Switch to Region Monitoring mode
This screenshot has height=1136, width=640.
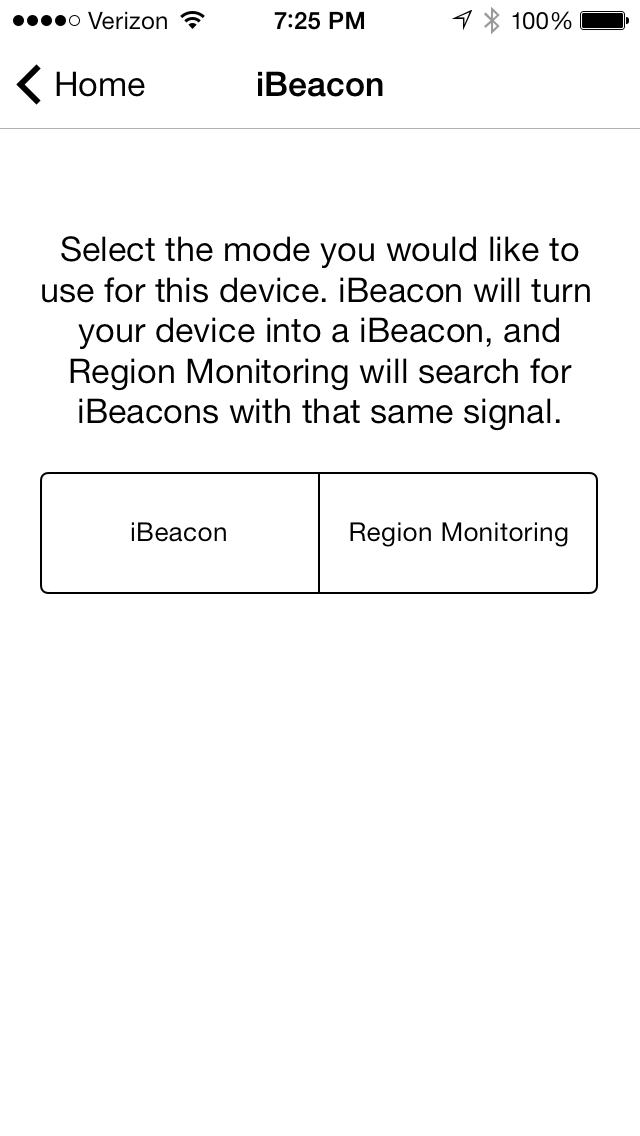pos(458,532)
